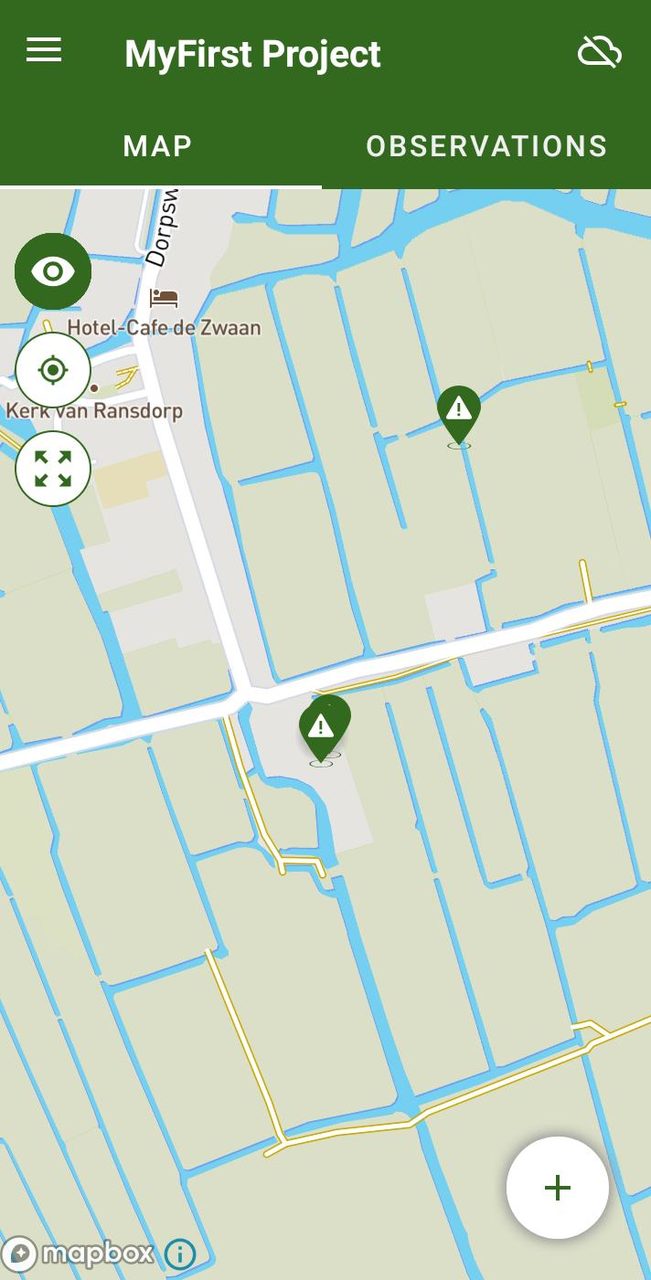Center map on my current location
Screen dimensions: 651x1280
[x=53, y=371]
